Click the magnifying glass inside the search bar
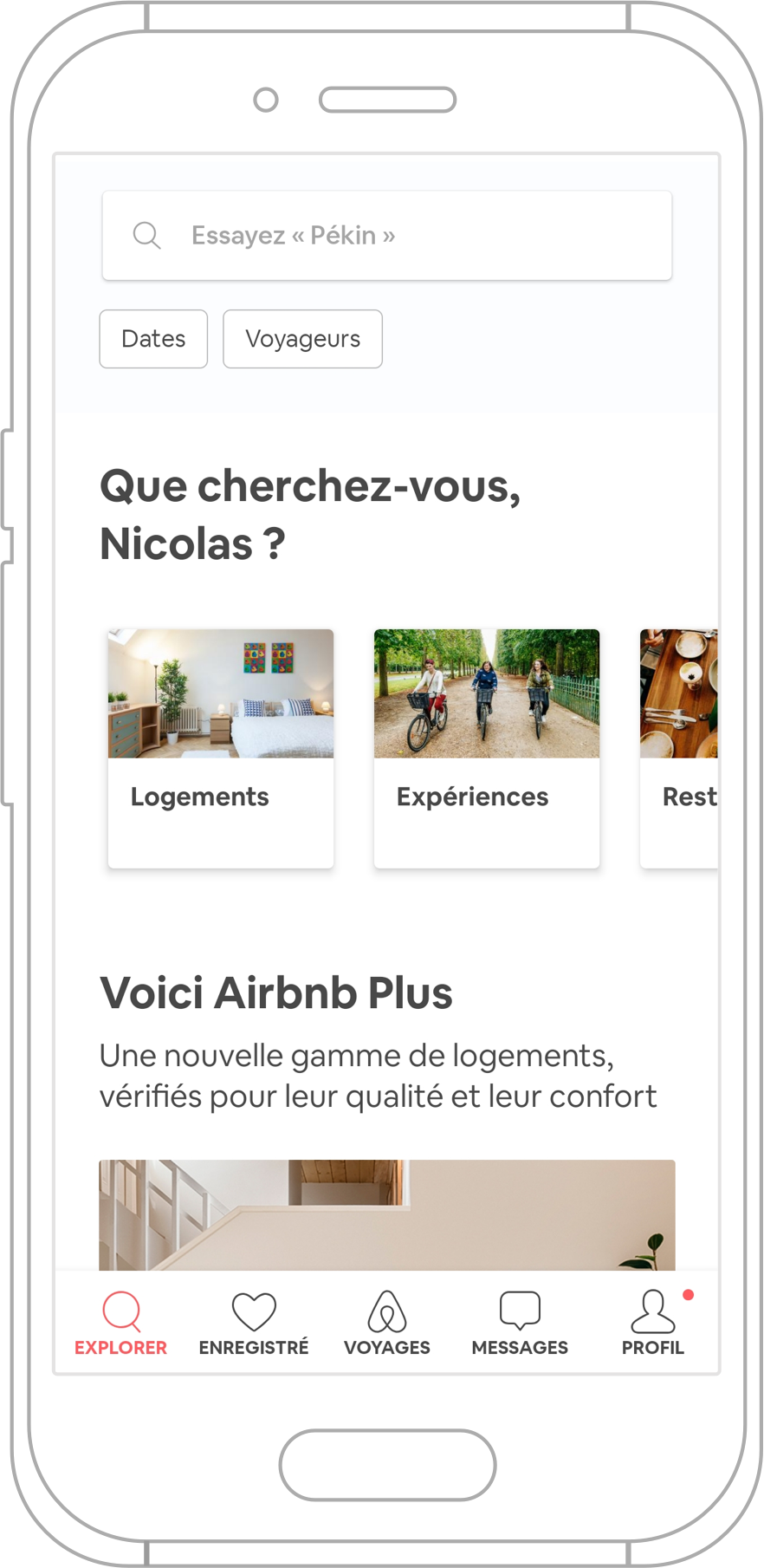The width and height of the screenshot is (764, 1568). 146,235
